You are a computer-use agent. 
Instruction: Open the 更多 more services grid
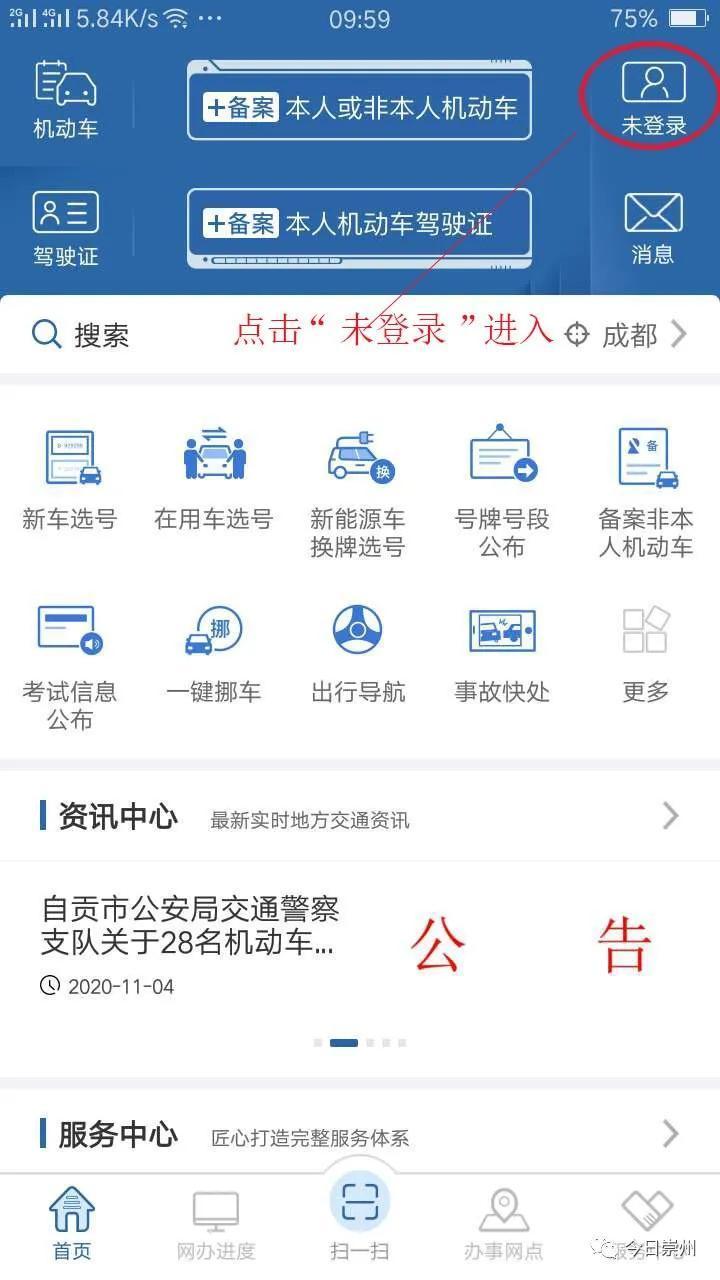(x=645, y=645)
